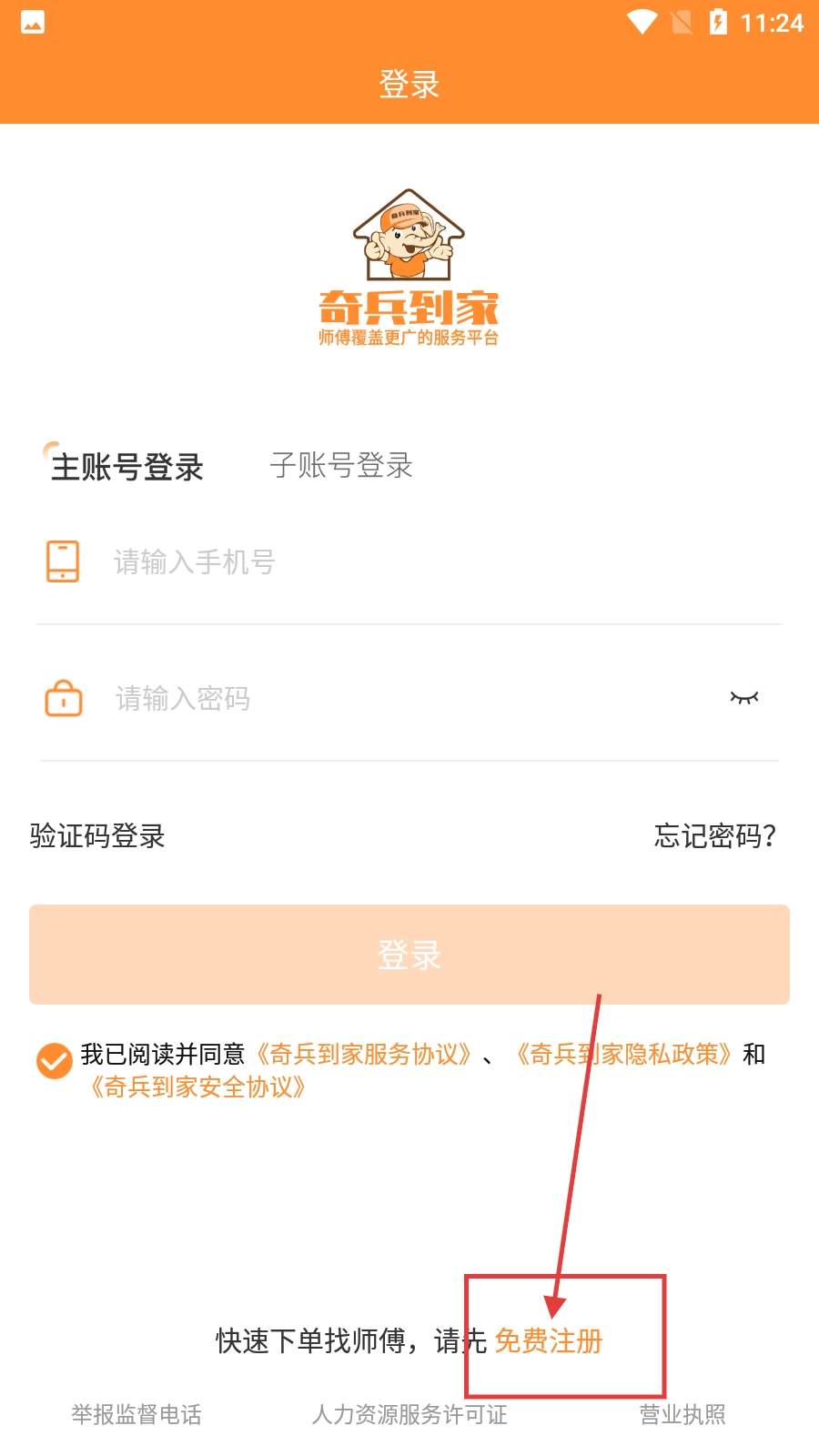Open 举报监督电话
This screenshot has height=1456, width=819.
coord(136,1414)
